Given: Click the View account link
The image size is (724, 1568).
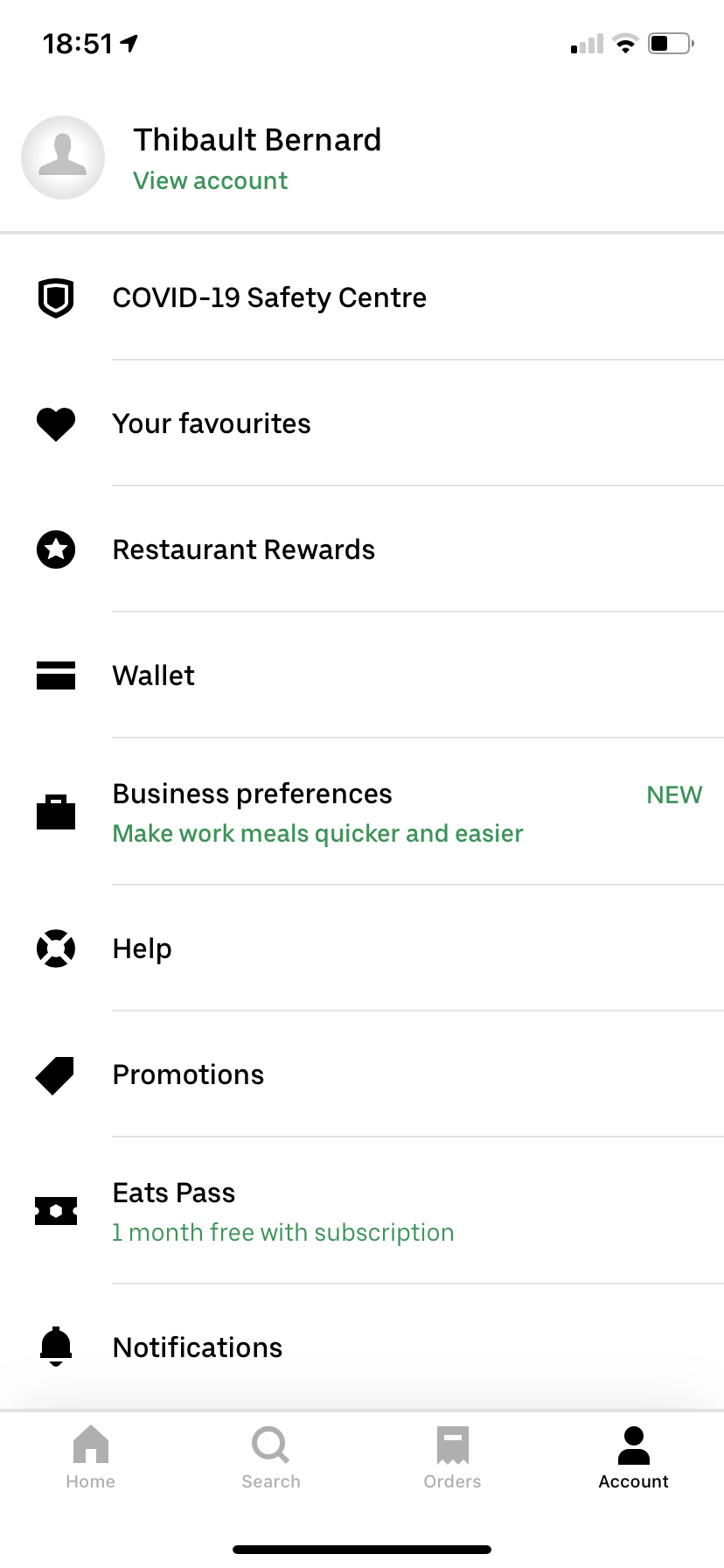Looking at the screenshot, I should tap(209, 180).
